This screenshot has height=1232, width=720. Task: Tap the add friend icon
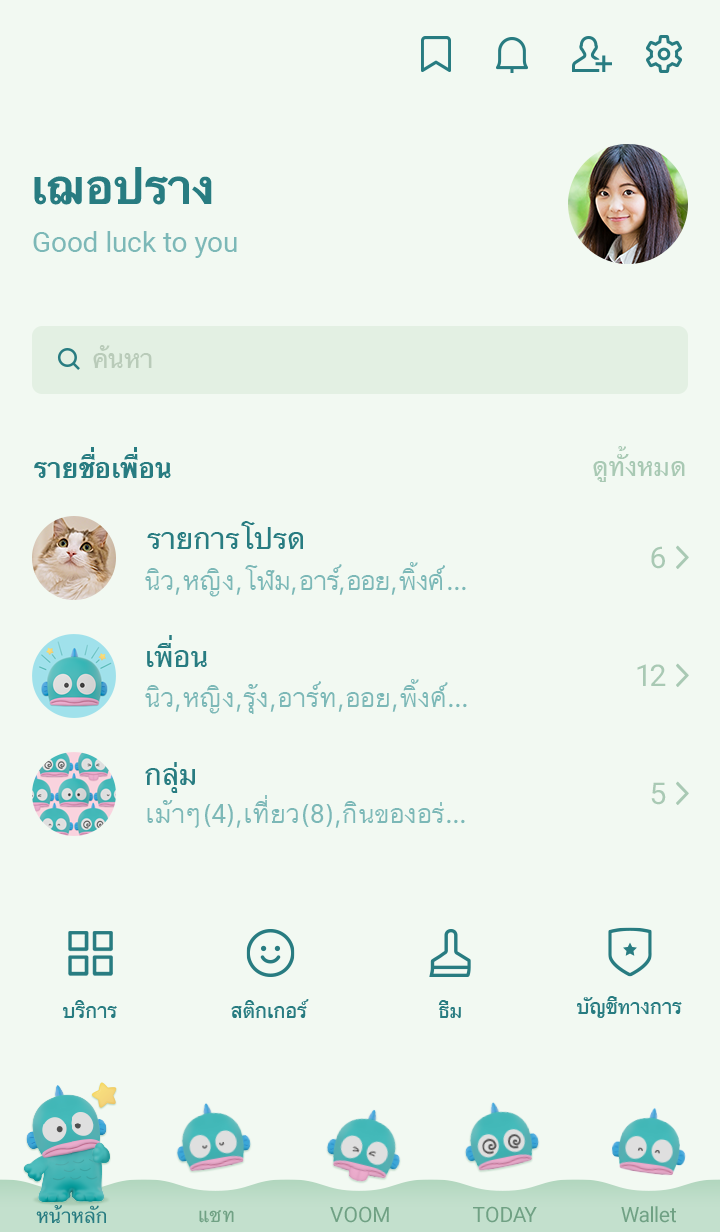pos(590,54)
